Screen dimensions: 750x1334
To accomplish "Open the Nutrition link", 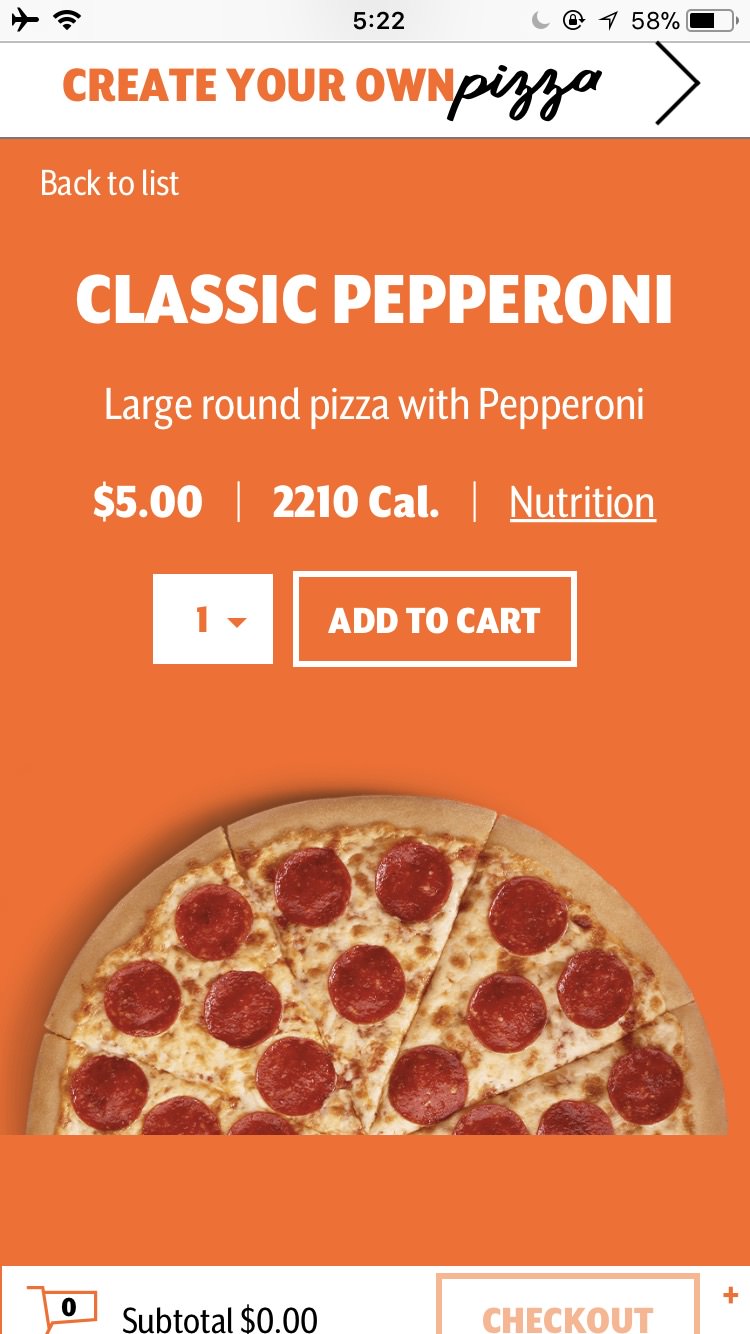I will coord(582,502).
